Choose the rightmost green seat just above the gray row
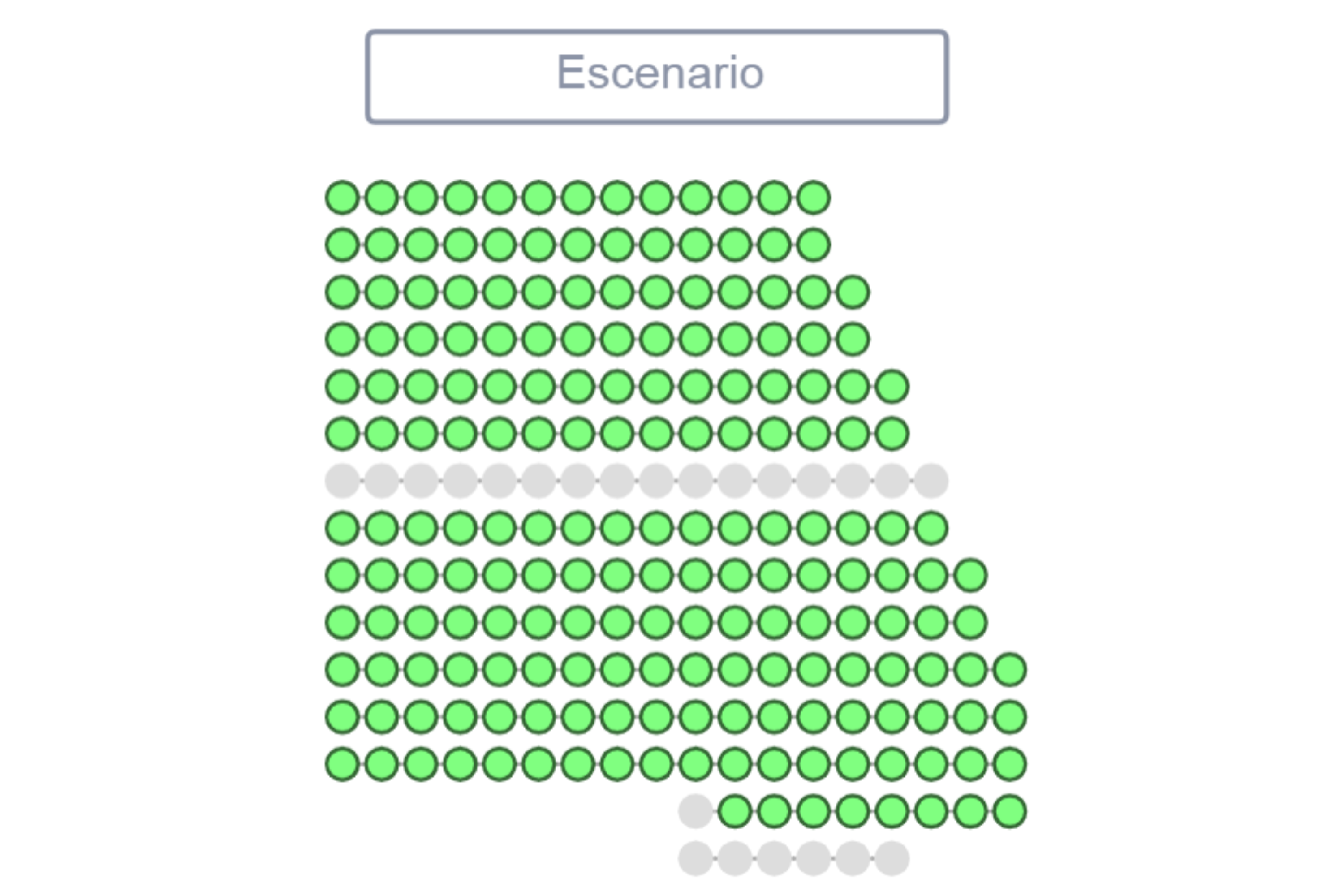The height and width of the screenshot is (896, 1344). 892,434
